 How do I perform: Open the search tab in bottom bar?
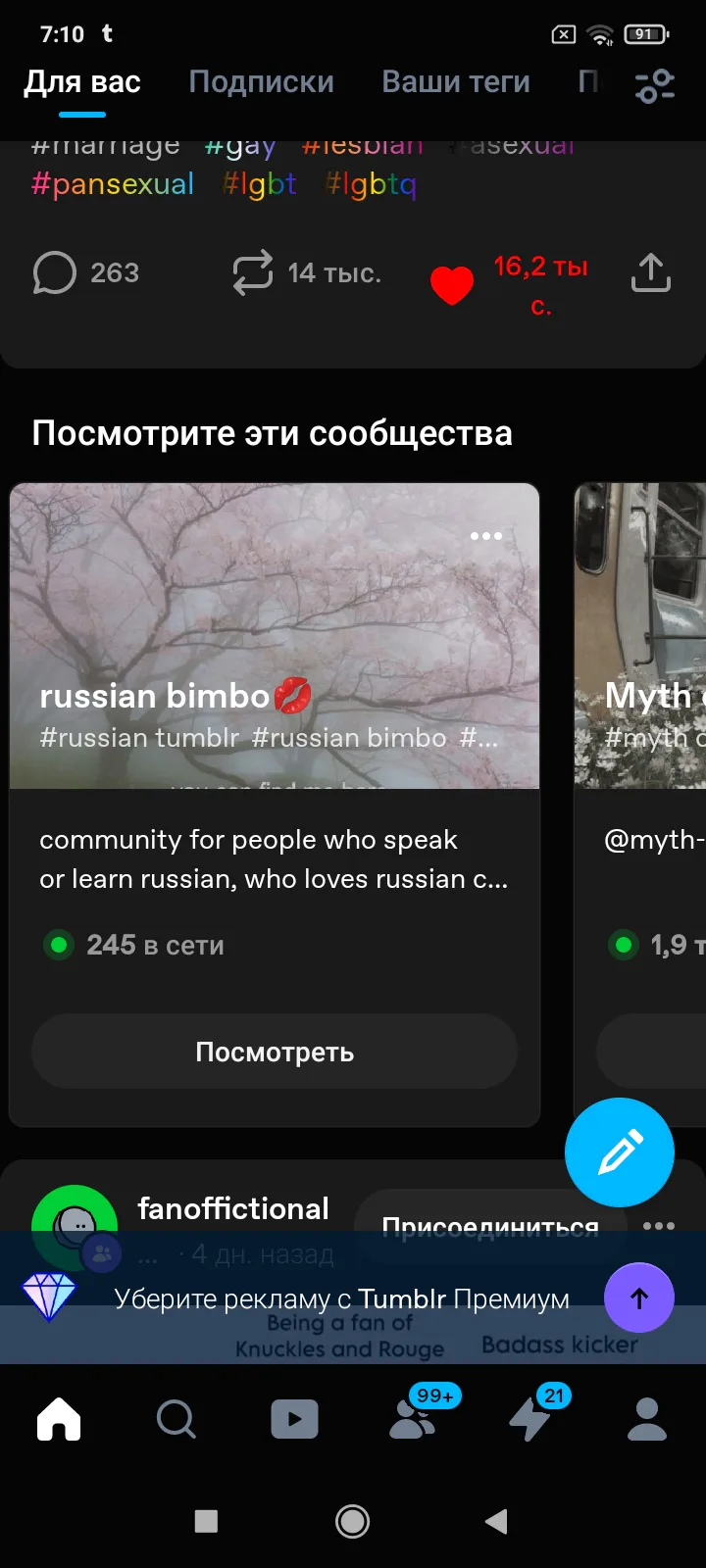[176, 1419]
